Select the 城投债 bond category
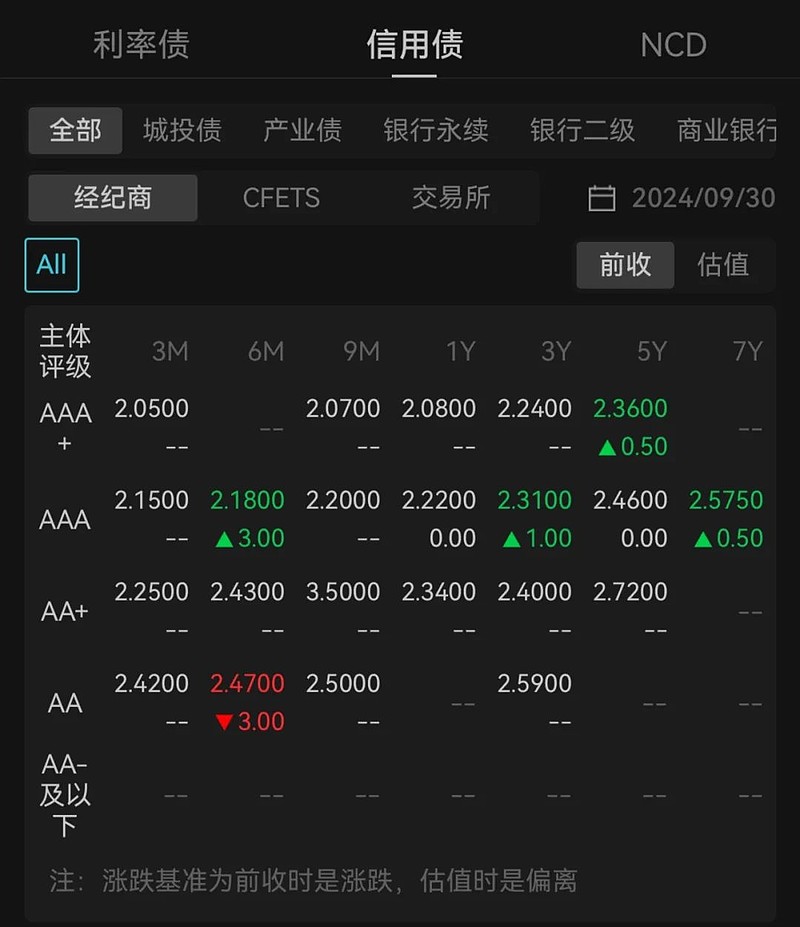 (x=182, y=130)
